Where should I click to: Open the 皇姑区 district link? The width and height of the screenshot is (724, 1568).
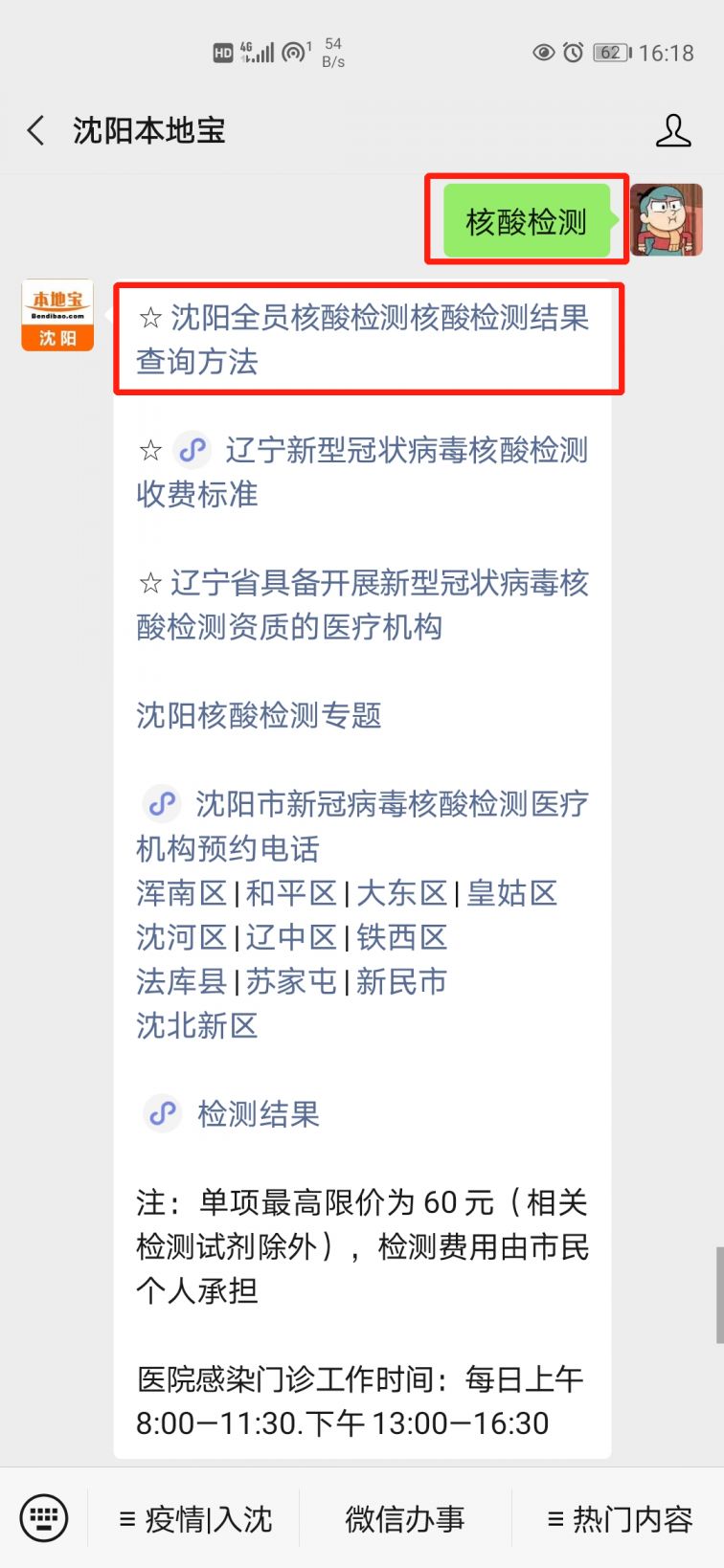click(511, 893)
